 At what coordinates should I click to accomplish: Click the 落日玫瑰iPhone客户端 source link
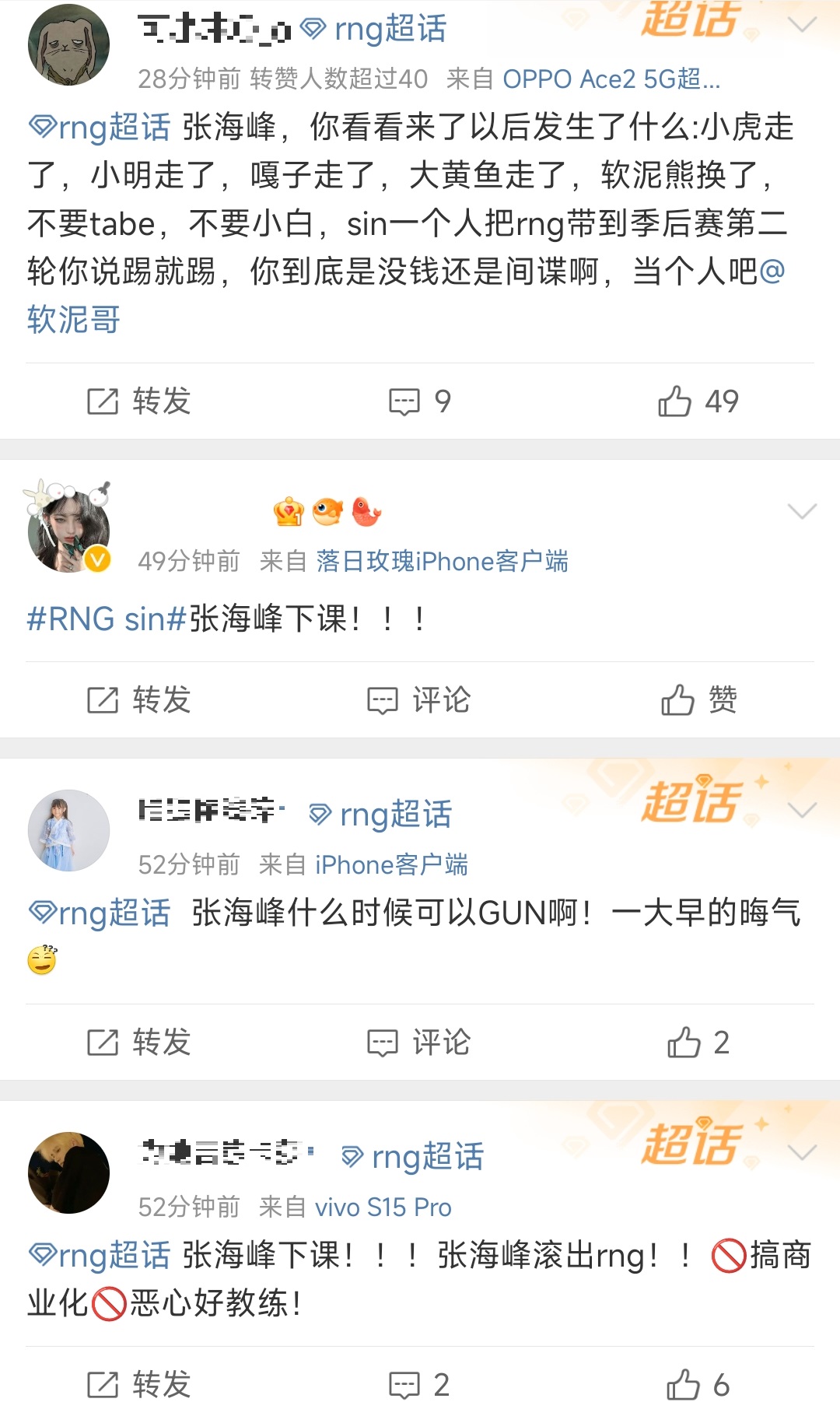pos(442,562)
